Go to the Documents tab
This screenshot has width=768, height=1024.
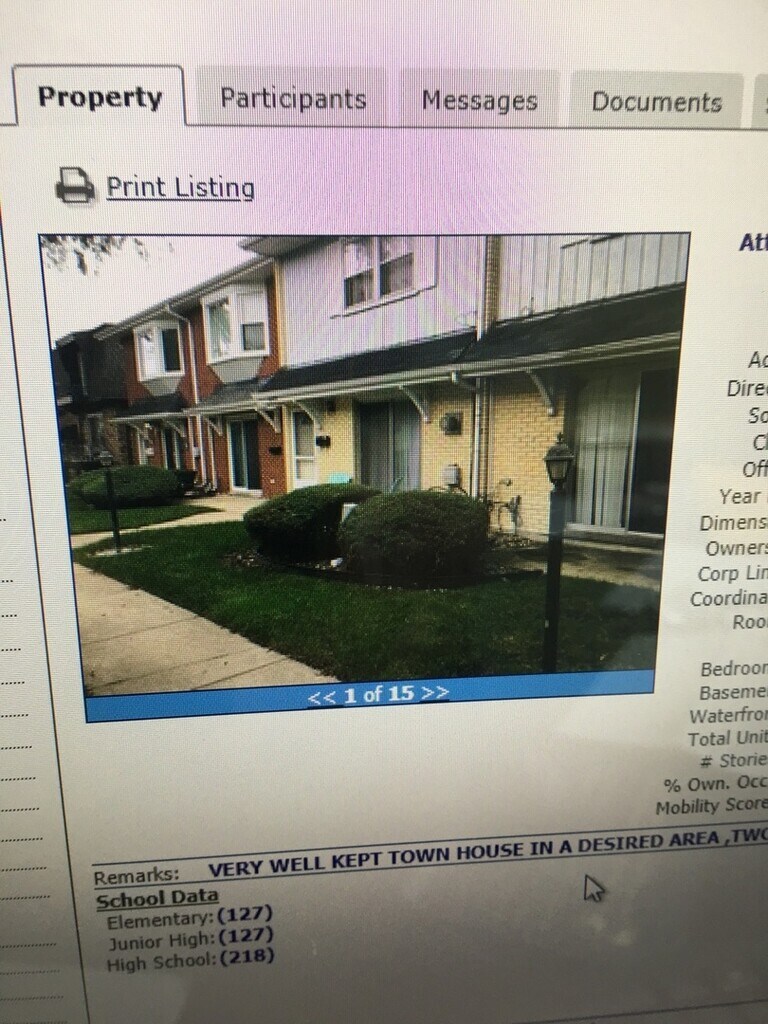(656, 102)
